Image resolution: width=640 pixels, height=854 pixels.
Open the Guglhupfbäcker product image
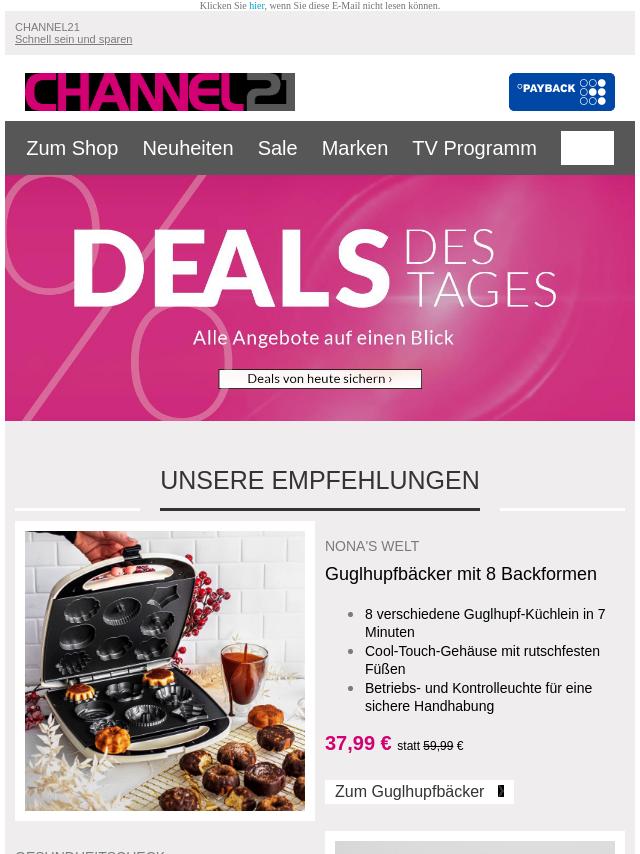click(165, 670)
